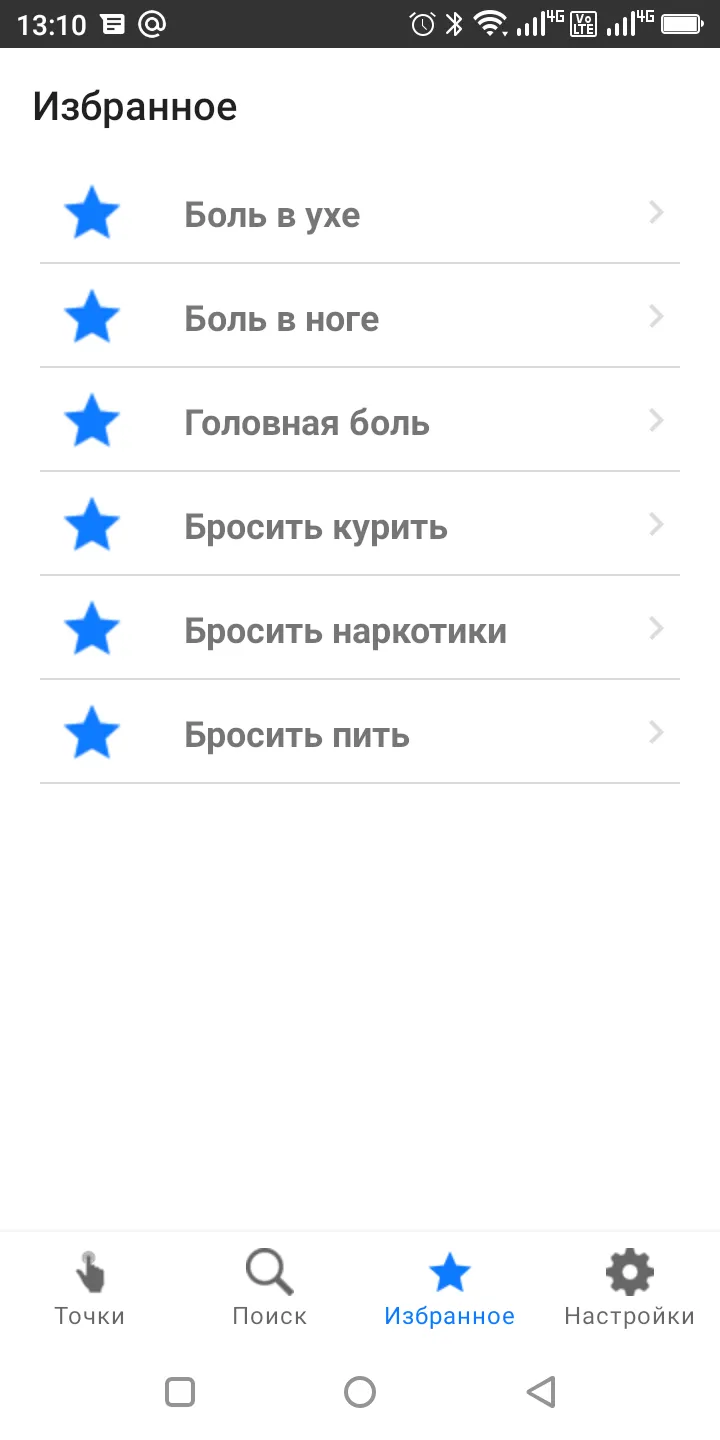The width and height of the screenshot is (720, 1440).
Task: View the Бросить наркотики item
Action: [x=360, y=629]
